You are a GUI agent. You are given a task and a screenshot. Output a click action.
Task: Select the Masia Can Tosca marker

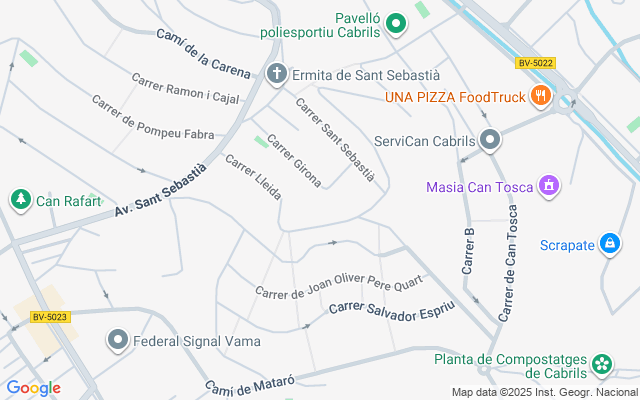(x=547, y=186)
